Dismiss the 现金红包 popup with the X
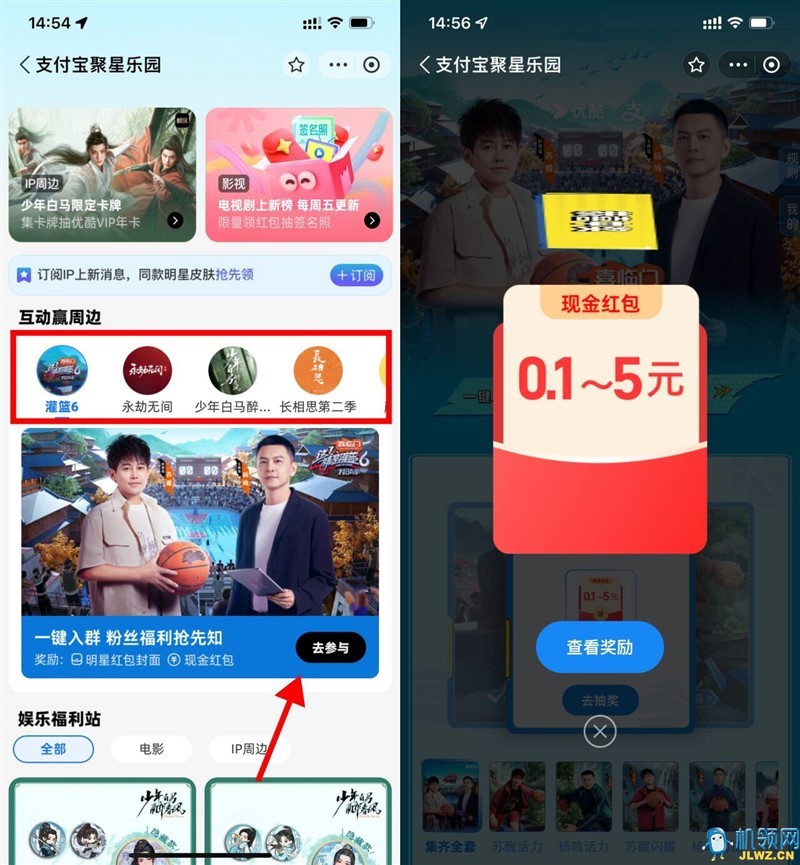Screen dimensions: 800x865 [599, 733]
